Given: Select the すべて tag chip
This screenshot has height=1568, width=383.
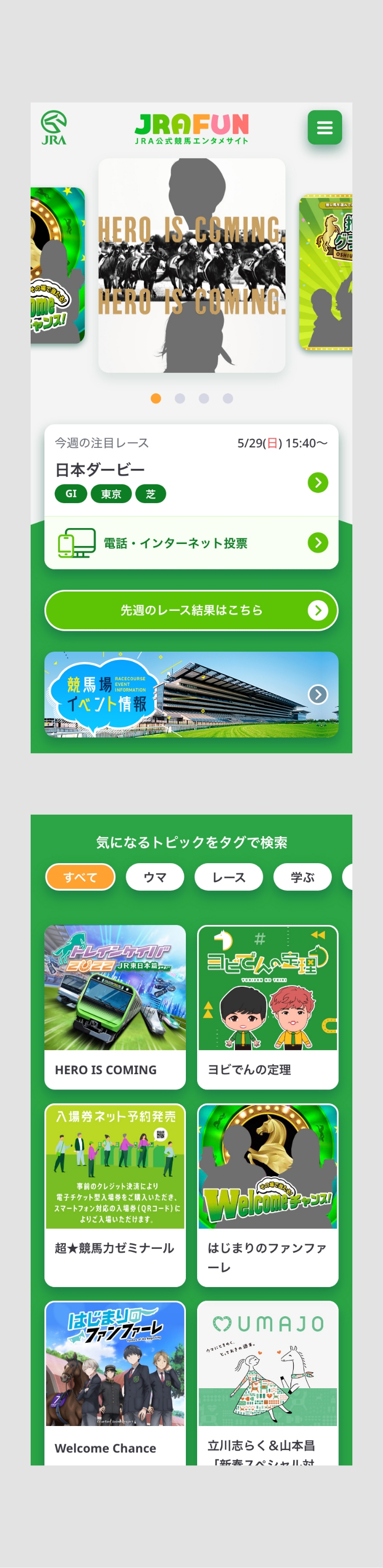Looking at the screenshot, I should pyautogui.click(x=80, y=876).
